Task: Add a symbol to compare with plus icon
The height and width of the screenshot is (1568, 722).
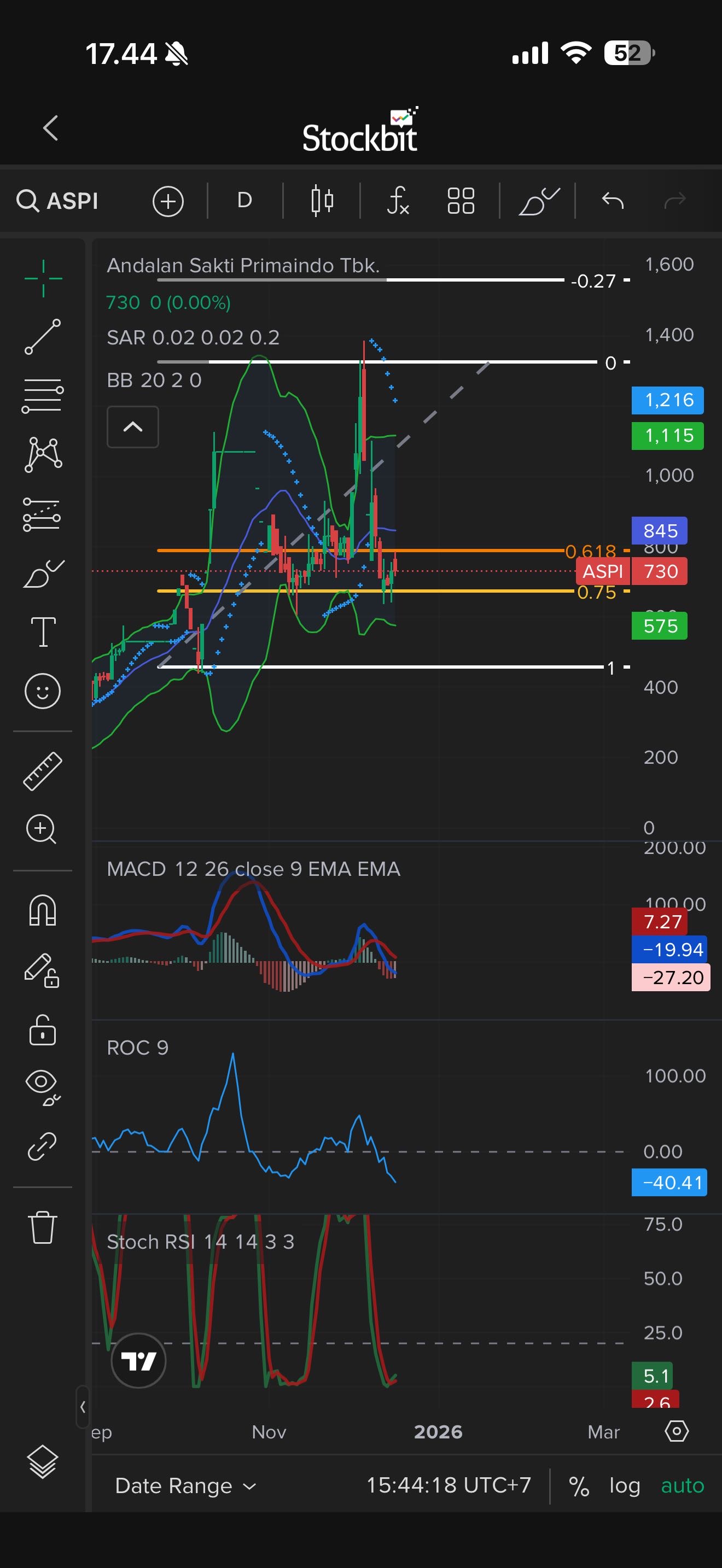Action: [x=168, y=201]
